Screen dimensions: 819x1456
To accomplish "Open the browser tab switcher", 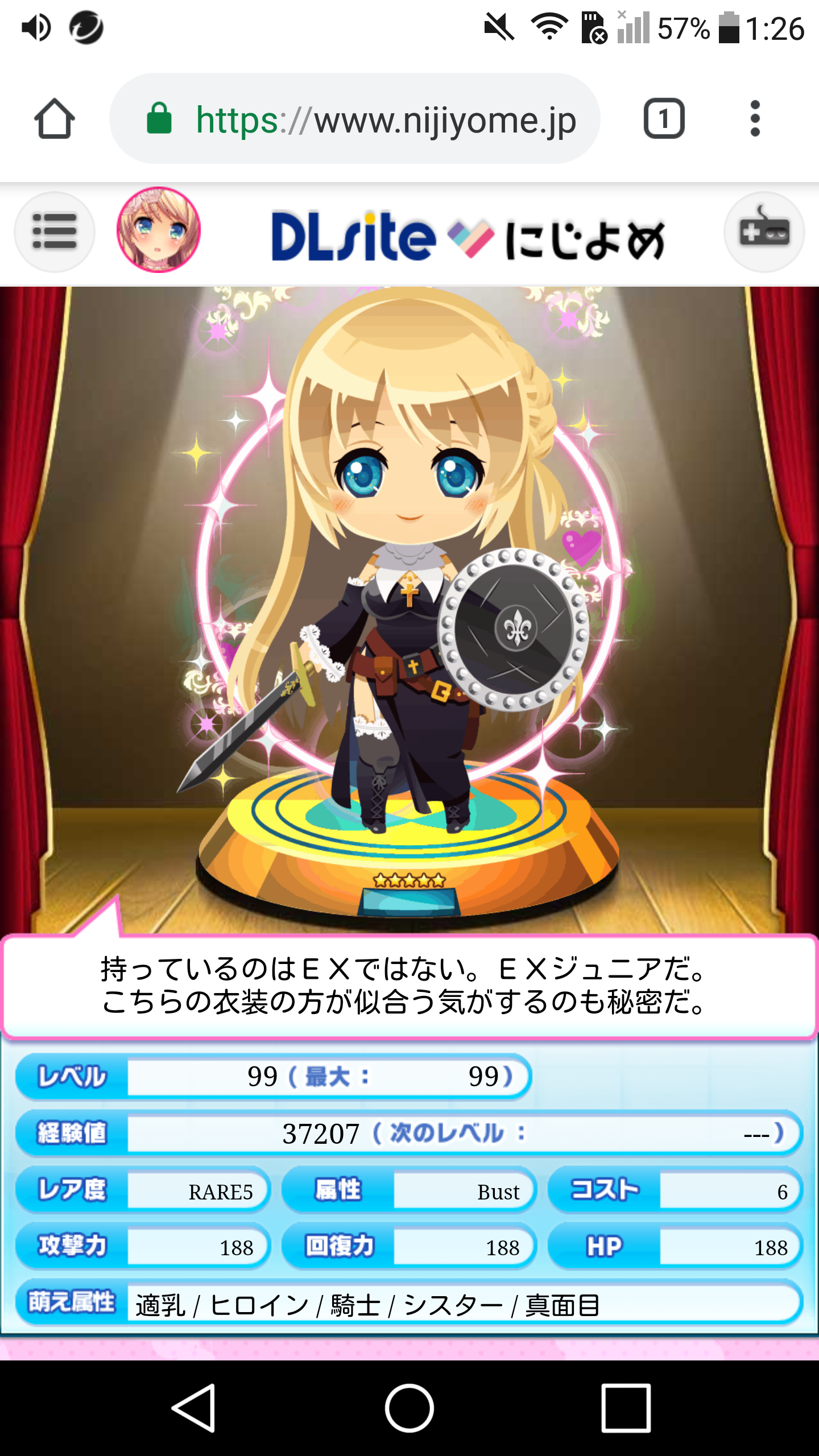I will (664, 119).
